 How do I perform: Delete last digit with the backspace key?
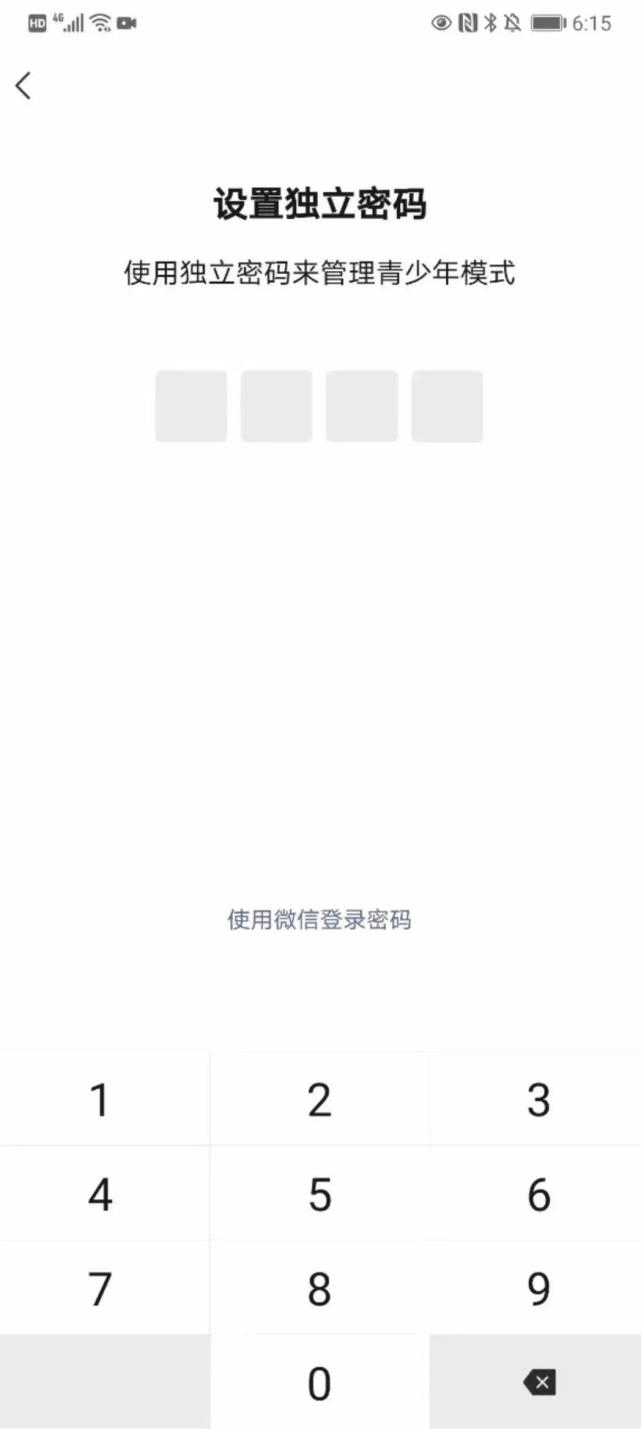538,1383
